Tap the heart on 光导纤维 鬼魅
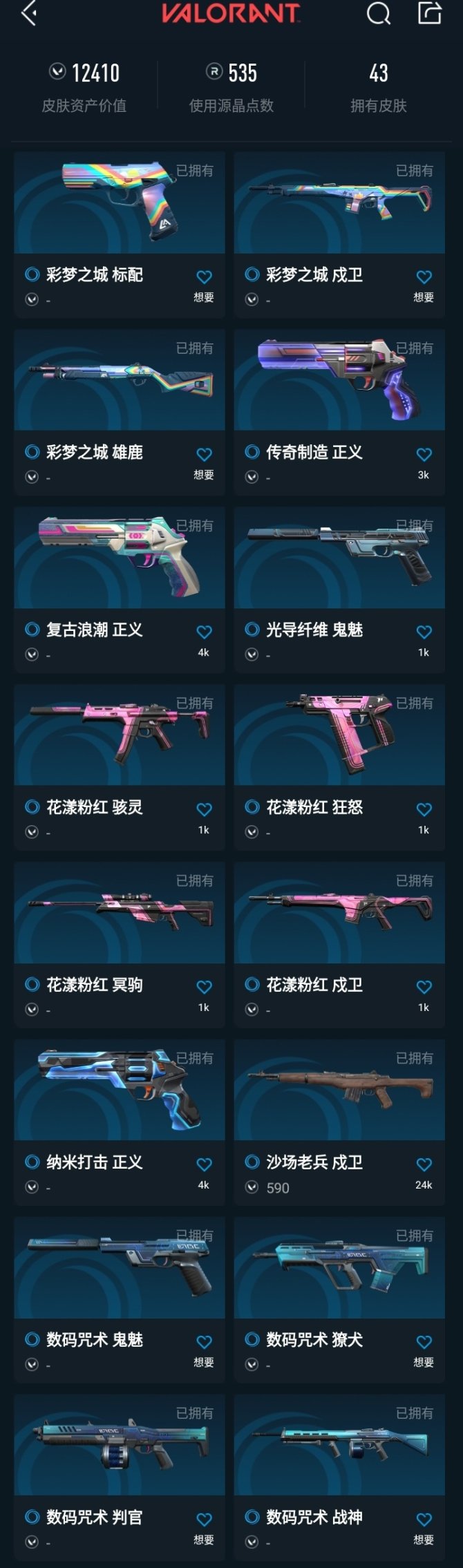463x1568 pixels. [424, 632]
